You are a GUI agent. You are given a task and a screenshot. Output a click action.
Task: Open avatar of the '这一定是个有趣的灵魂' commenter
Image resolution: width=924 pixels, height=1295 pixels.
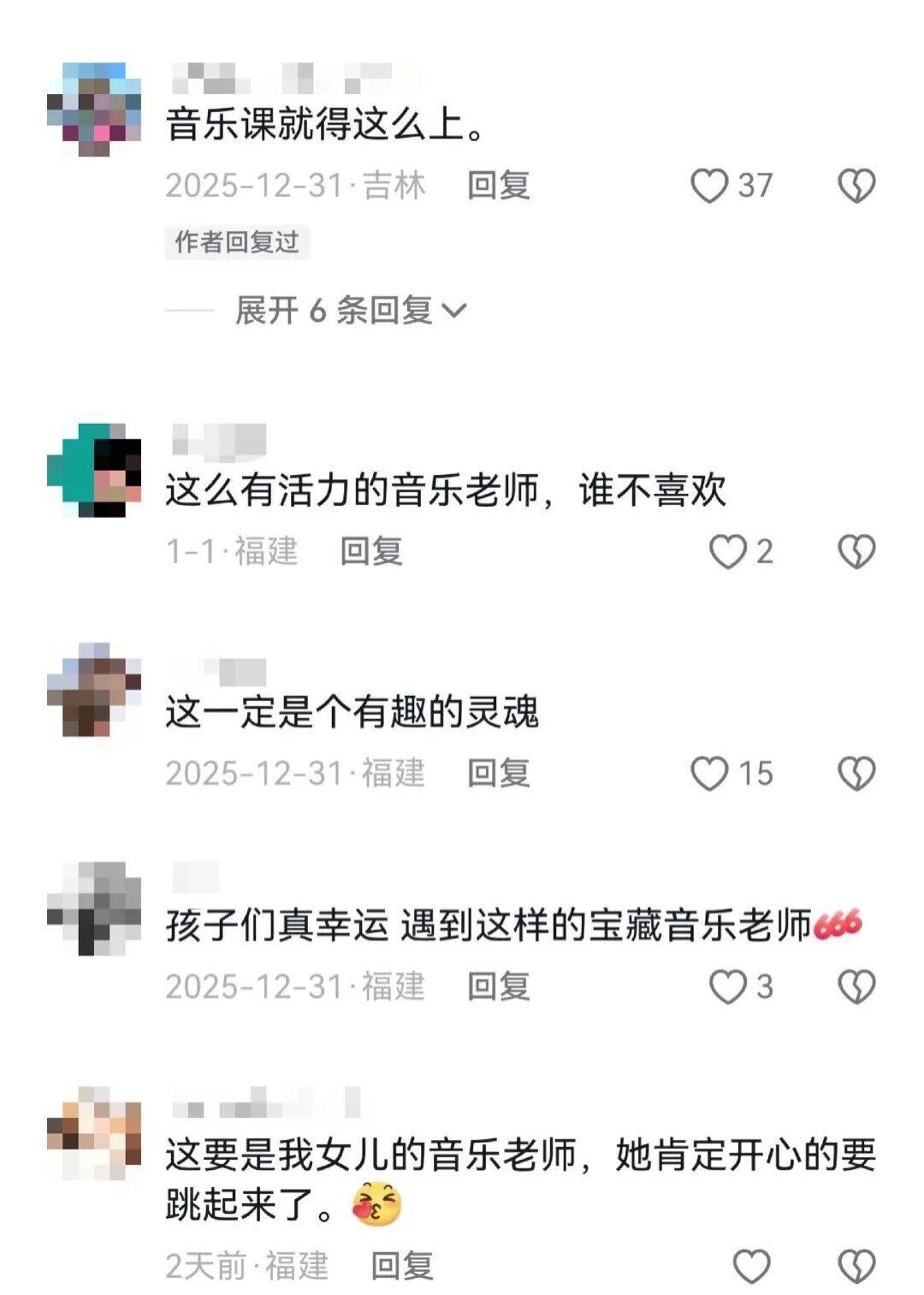pos(94,690)
